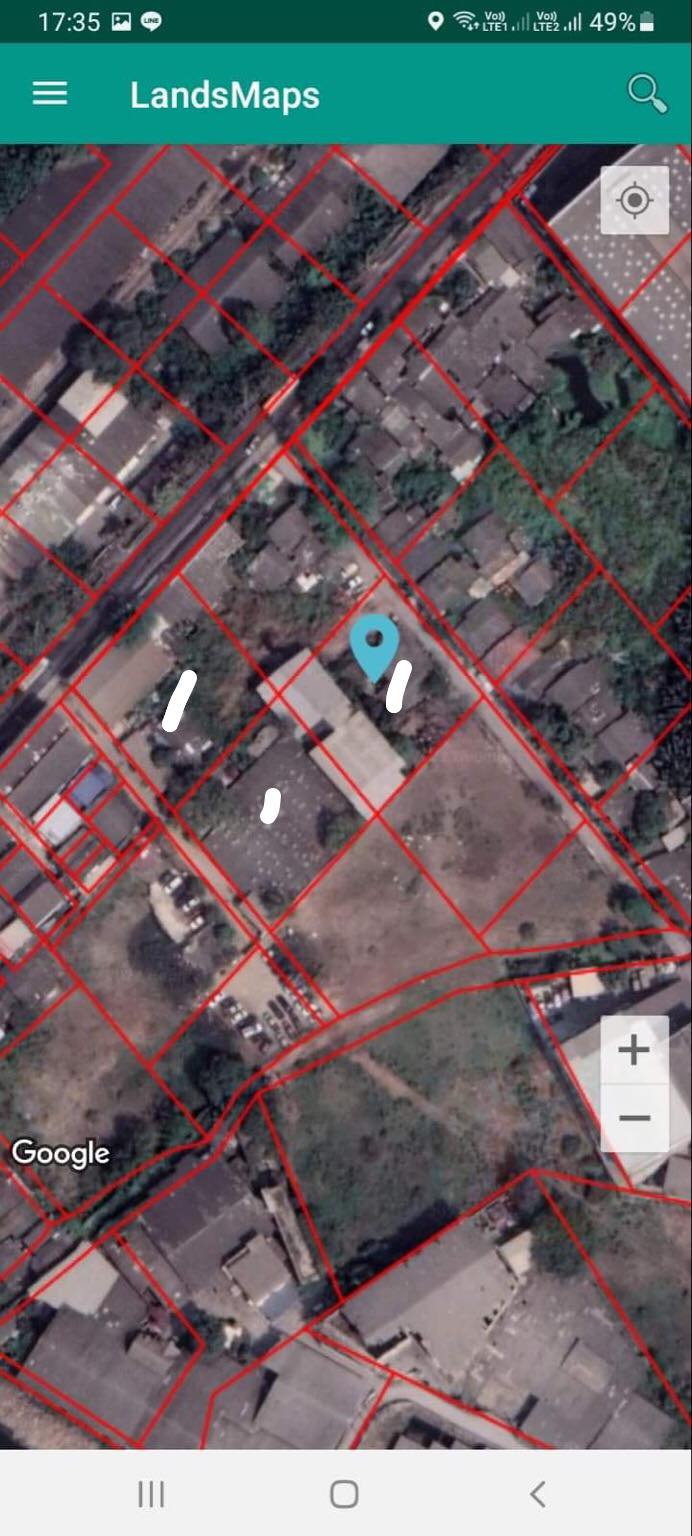Viewport: 692px width, 1536px height.
Task: Zoom in with the plus button
Action: click(x=634, y=1050)
